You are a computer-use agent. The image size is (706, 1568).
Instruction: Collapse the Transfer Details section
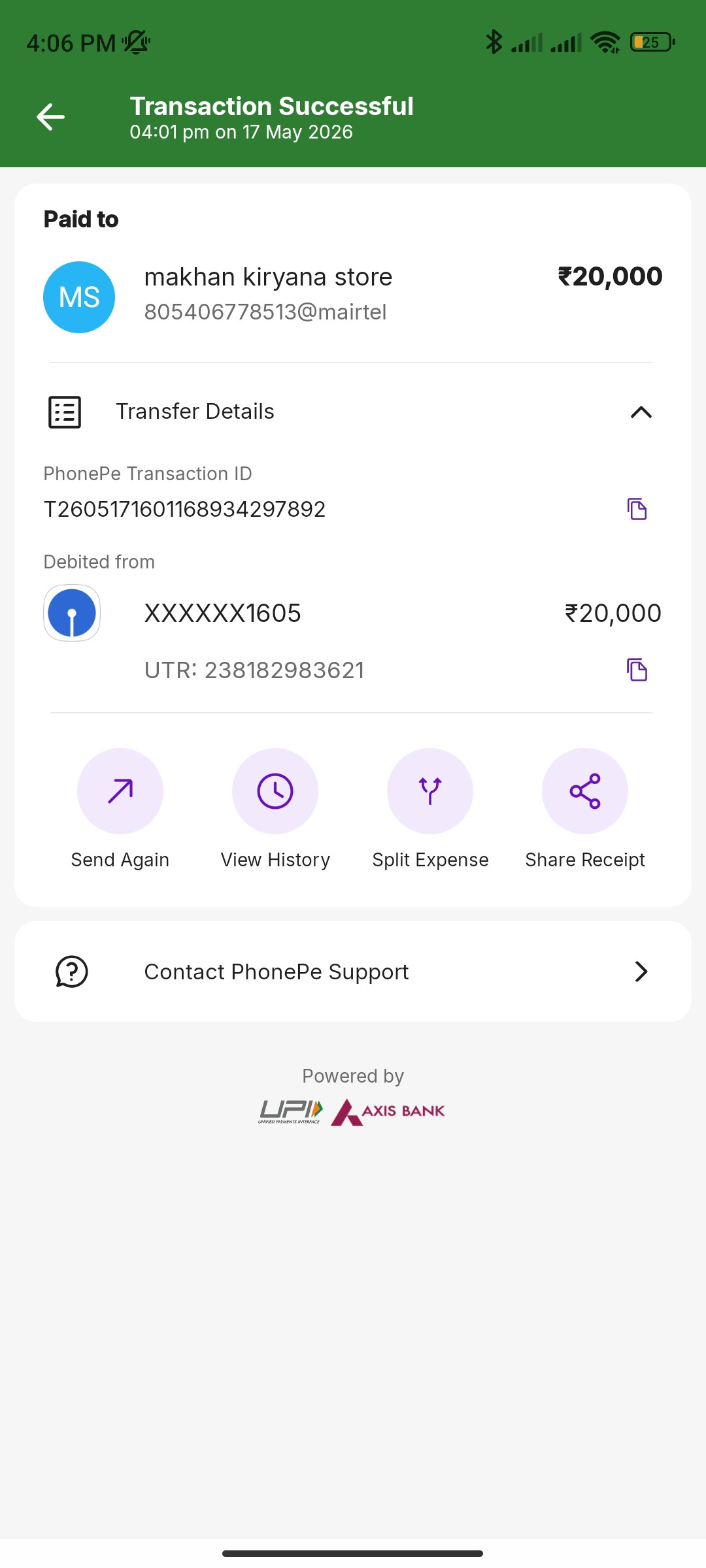pyautogui.click(x=641, y=412)
